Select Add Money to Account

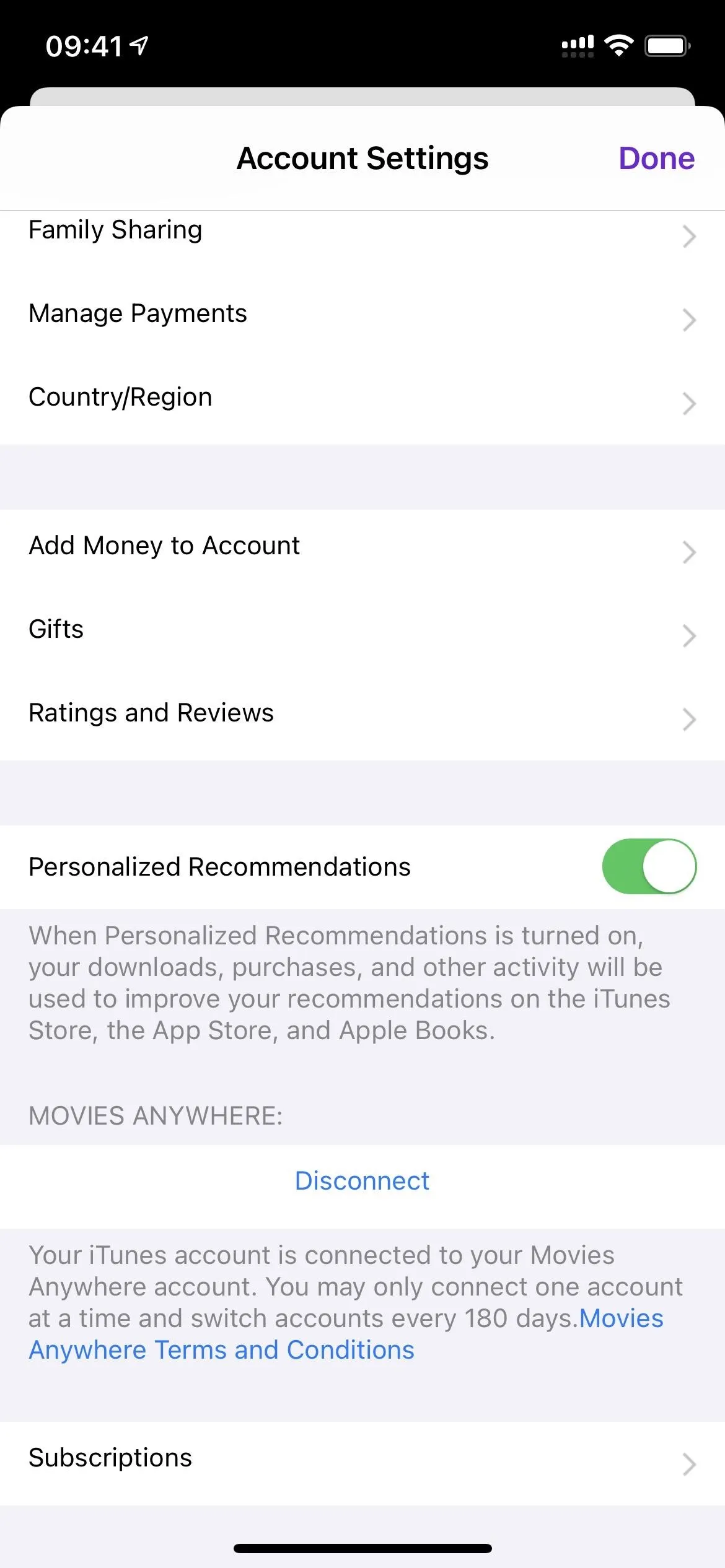(362, 551)
